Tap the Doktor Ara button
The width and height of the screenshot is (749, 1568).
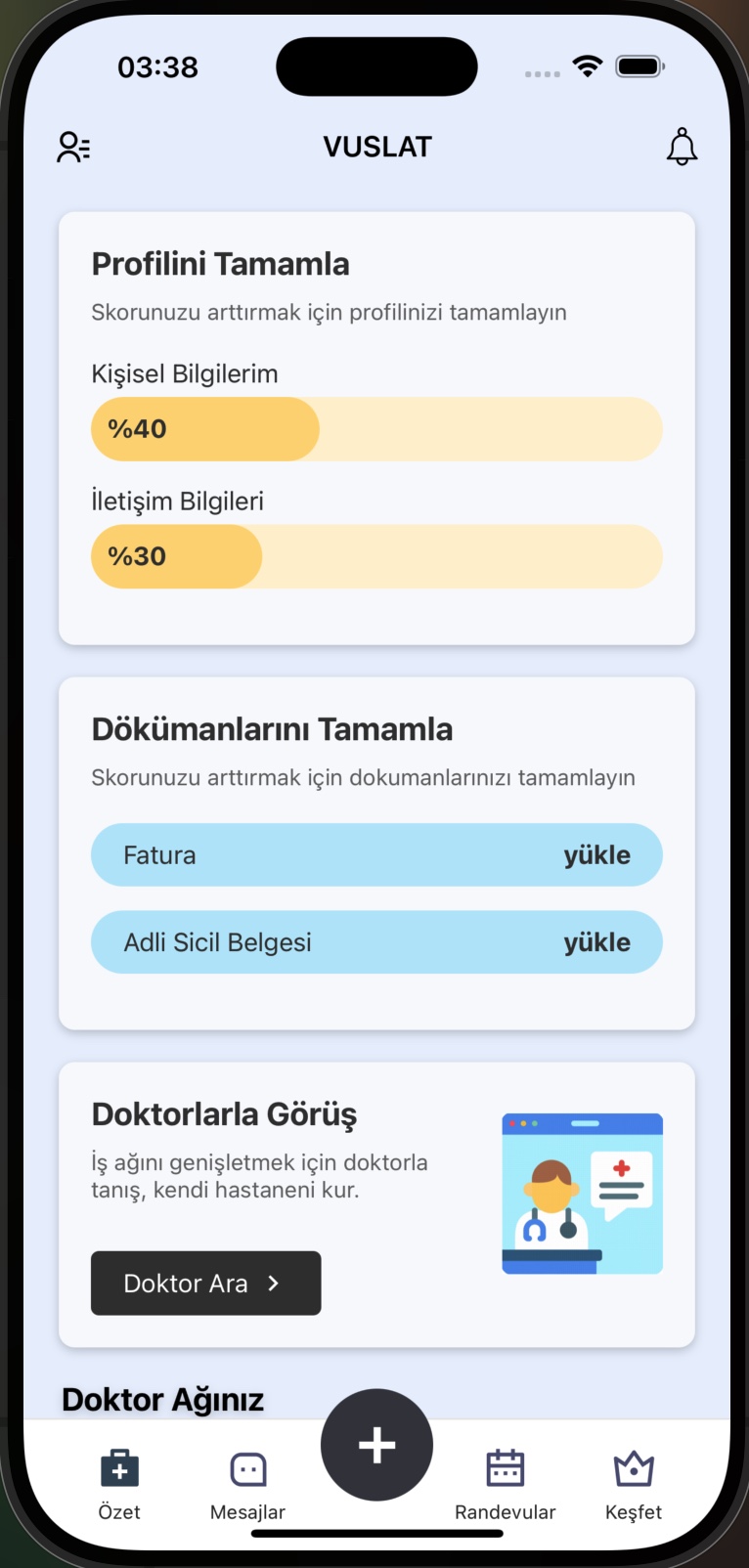(x=205, y=1283)
